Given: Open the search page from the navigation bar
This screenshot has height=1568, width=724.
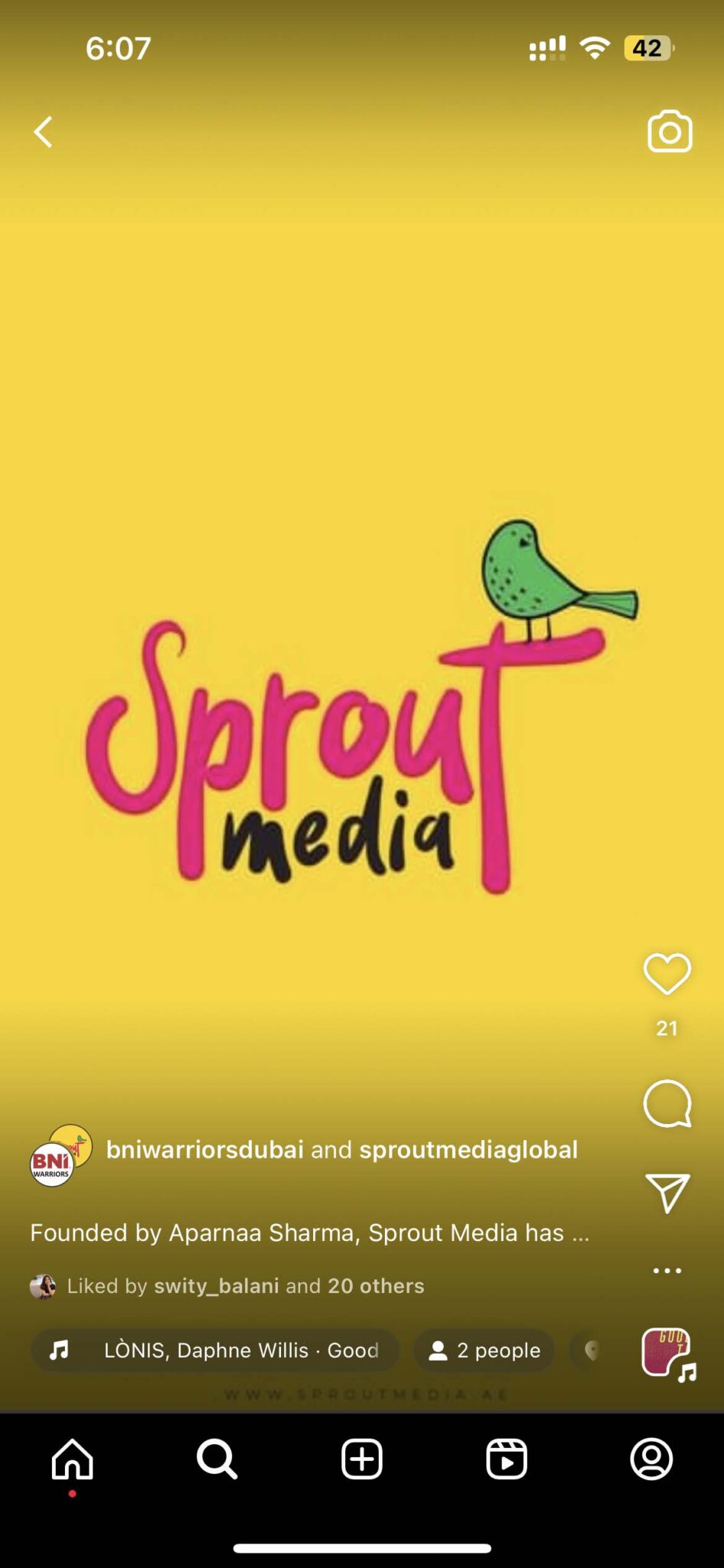Looking at the screenshot, I should pyautogui.click(x=216, y=1460).
